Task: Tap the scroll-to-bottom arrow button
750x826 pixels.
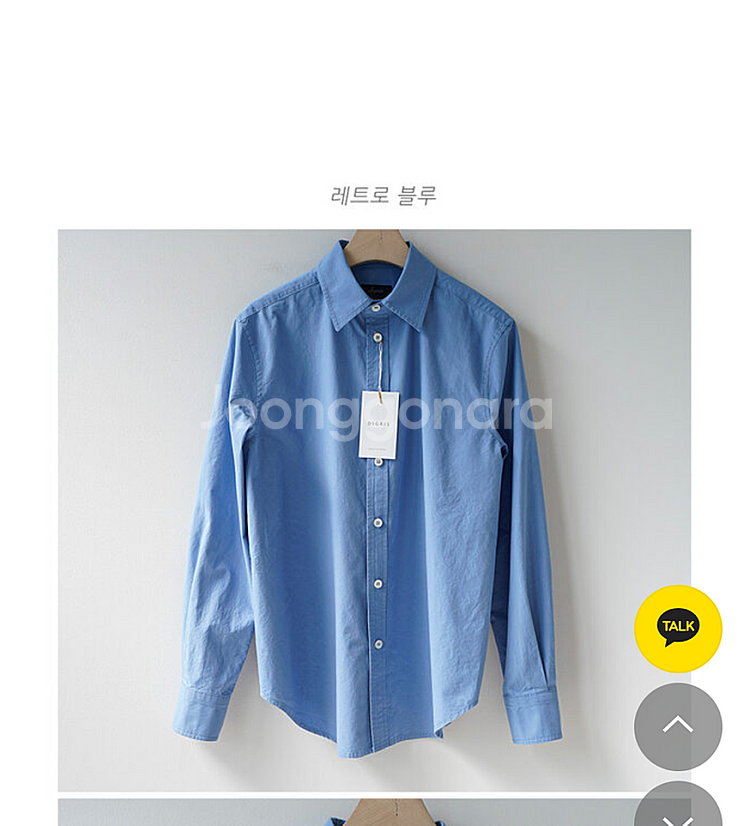Action: pos(678,804)
